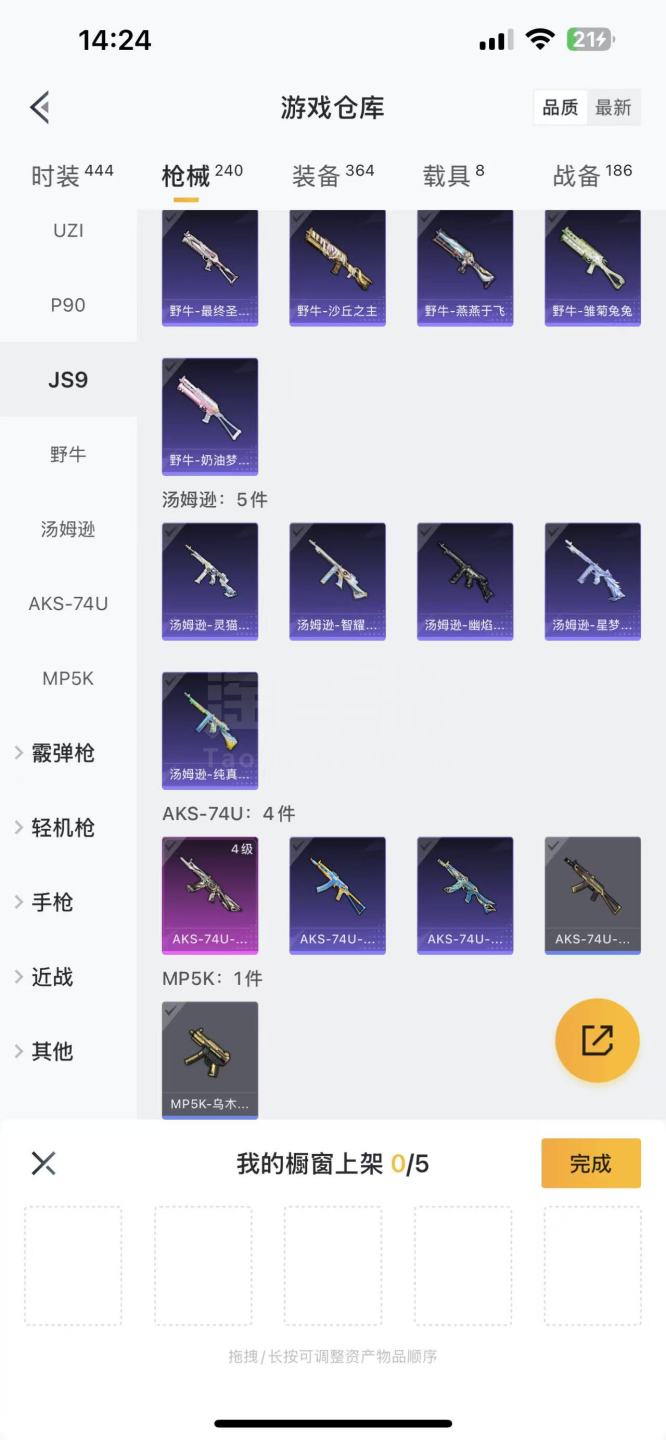Select the level 4 AKS-74U skin
Image resolution: width=666 pixels, height=1440 pixels.
tap(210, 895)
